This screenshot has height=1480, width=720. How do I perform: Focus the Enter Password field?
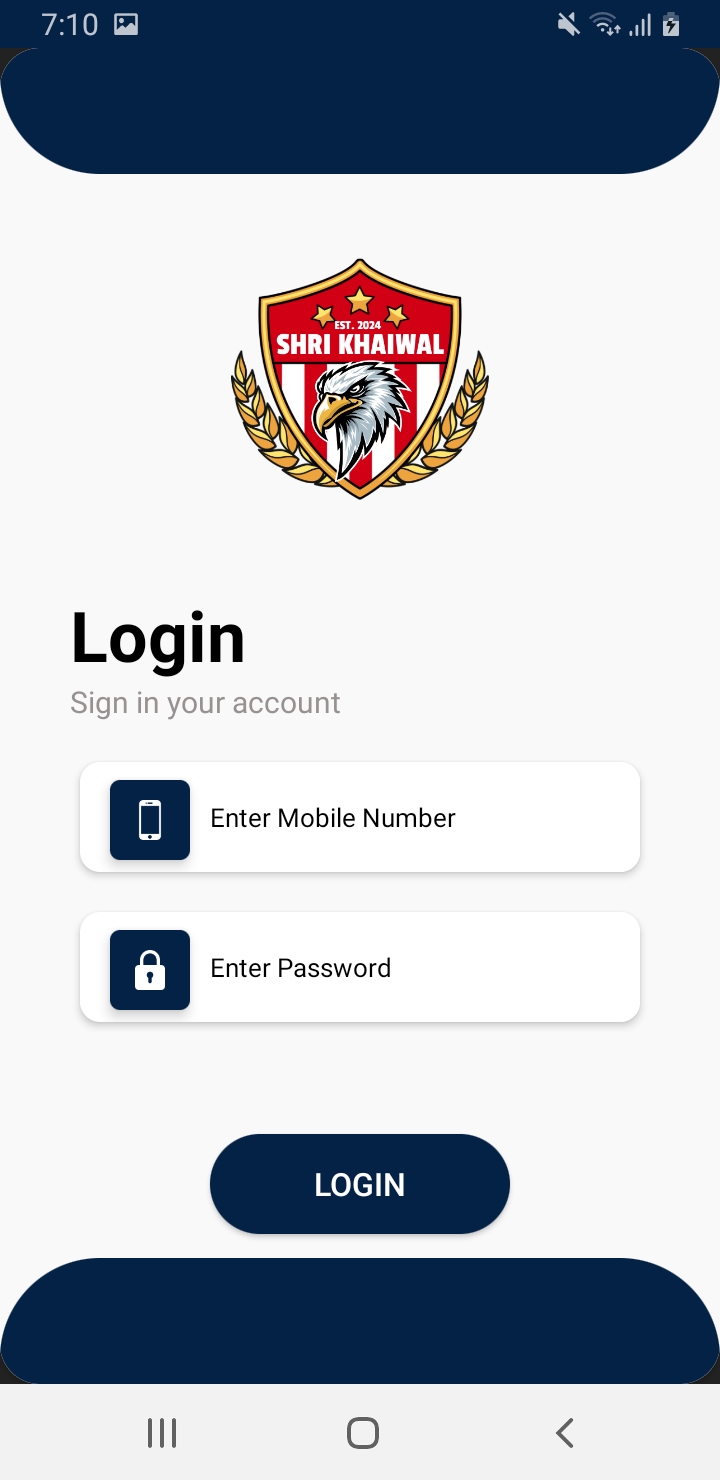pos(400,968)
